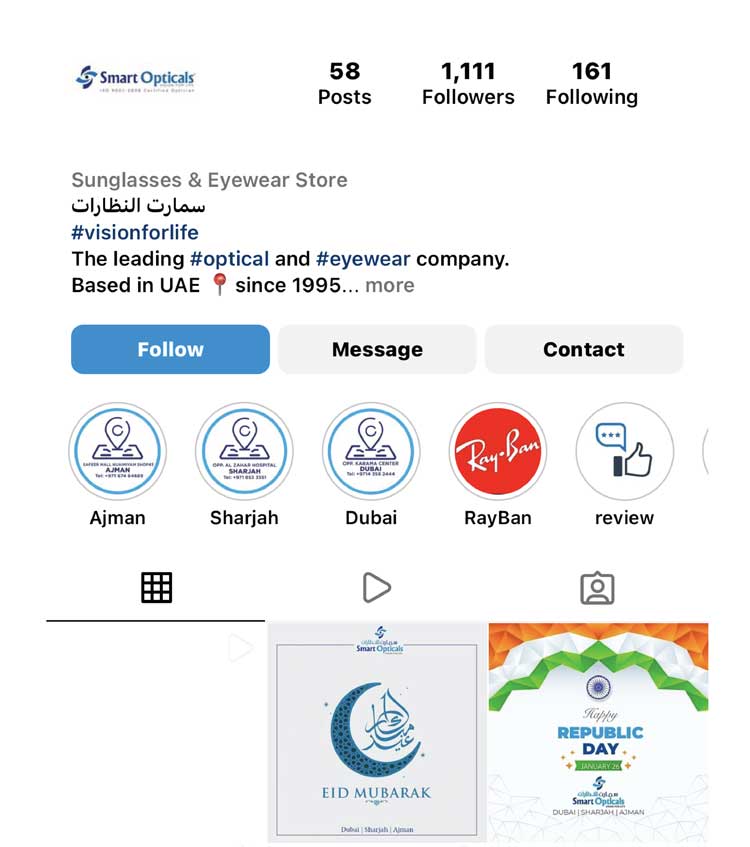Expand the bio with more
The width and height of the screenshot is (750, 847).
coord(390,285)
